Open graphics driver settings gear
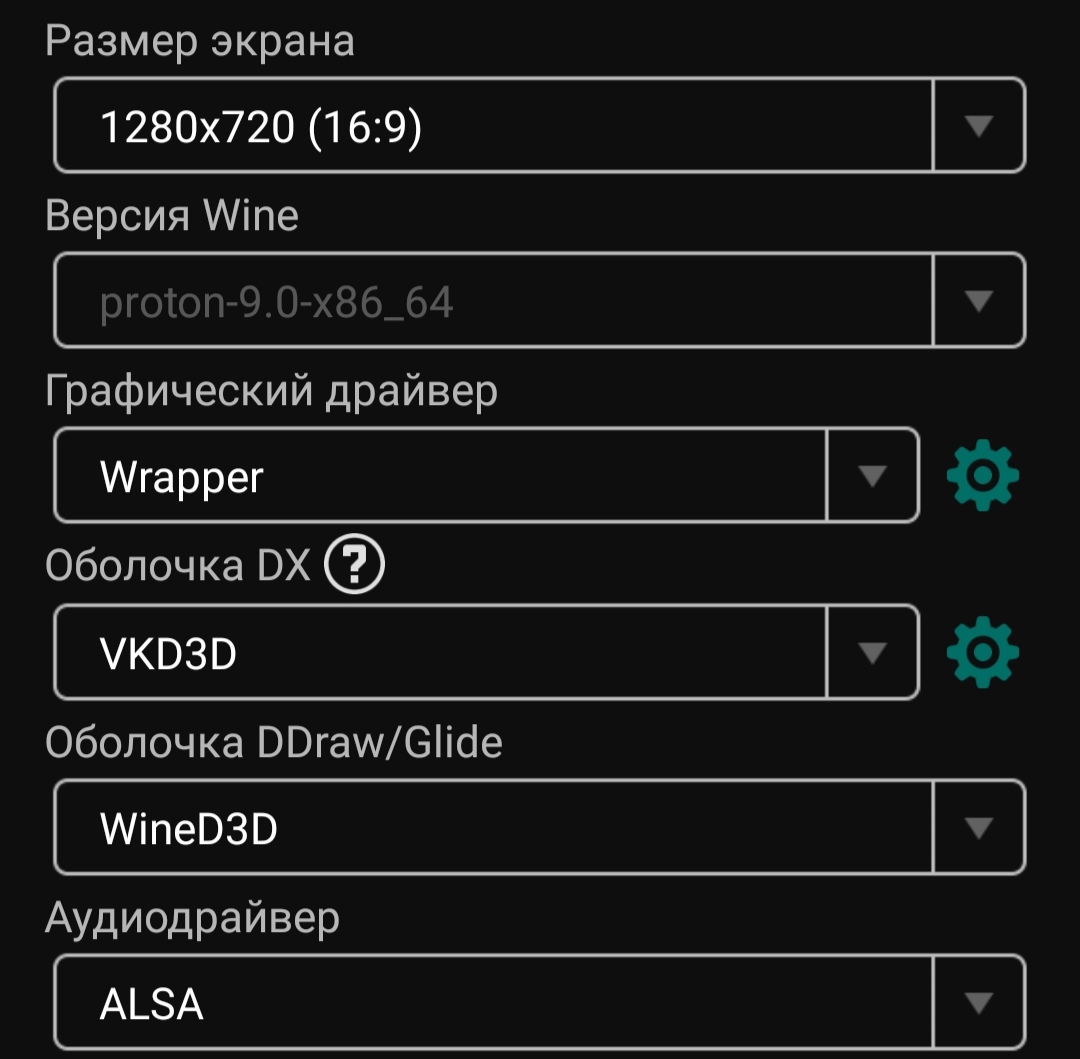This screenshot has height=1059, width=1080. tap(982, 476)
